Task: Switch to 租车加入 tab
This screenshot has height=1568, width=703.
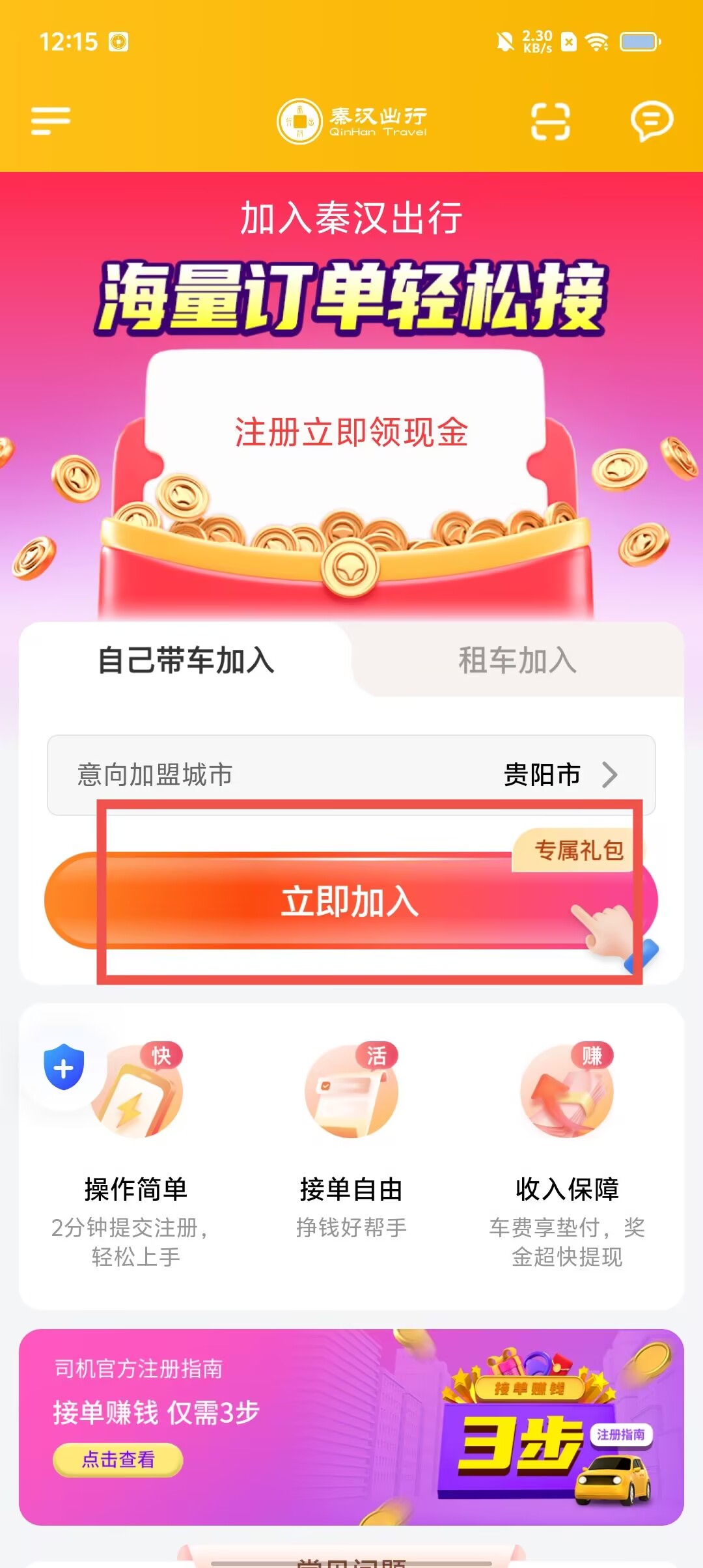Action: [x=517, y=660]
